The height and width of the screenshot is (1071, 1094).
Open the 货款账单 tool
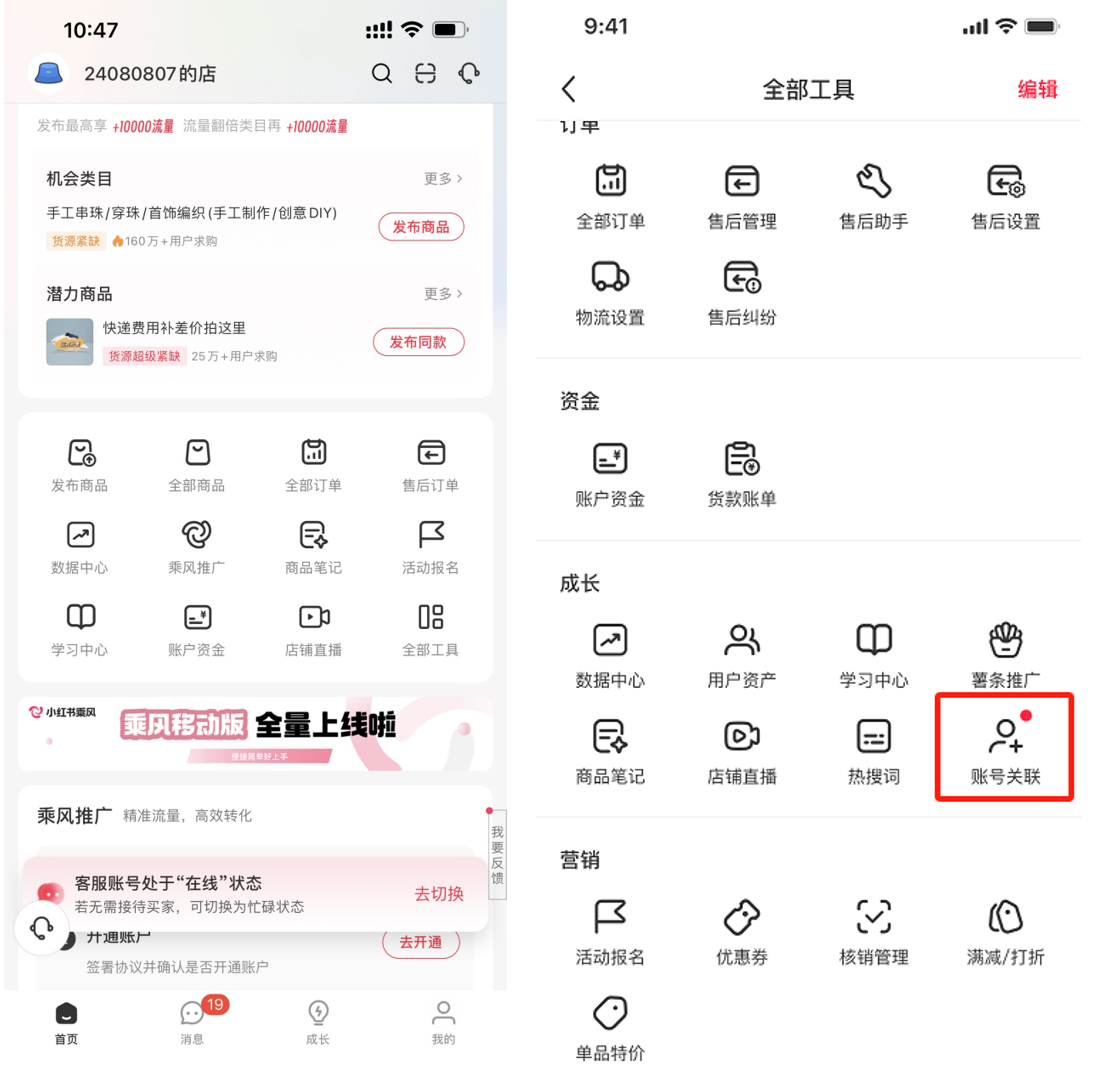click(x=742, y=473)
